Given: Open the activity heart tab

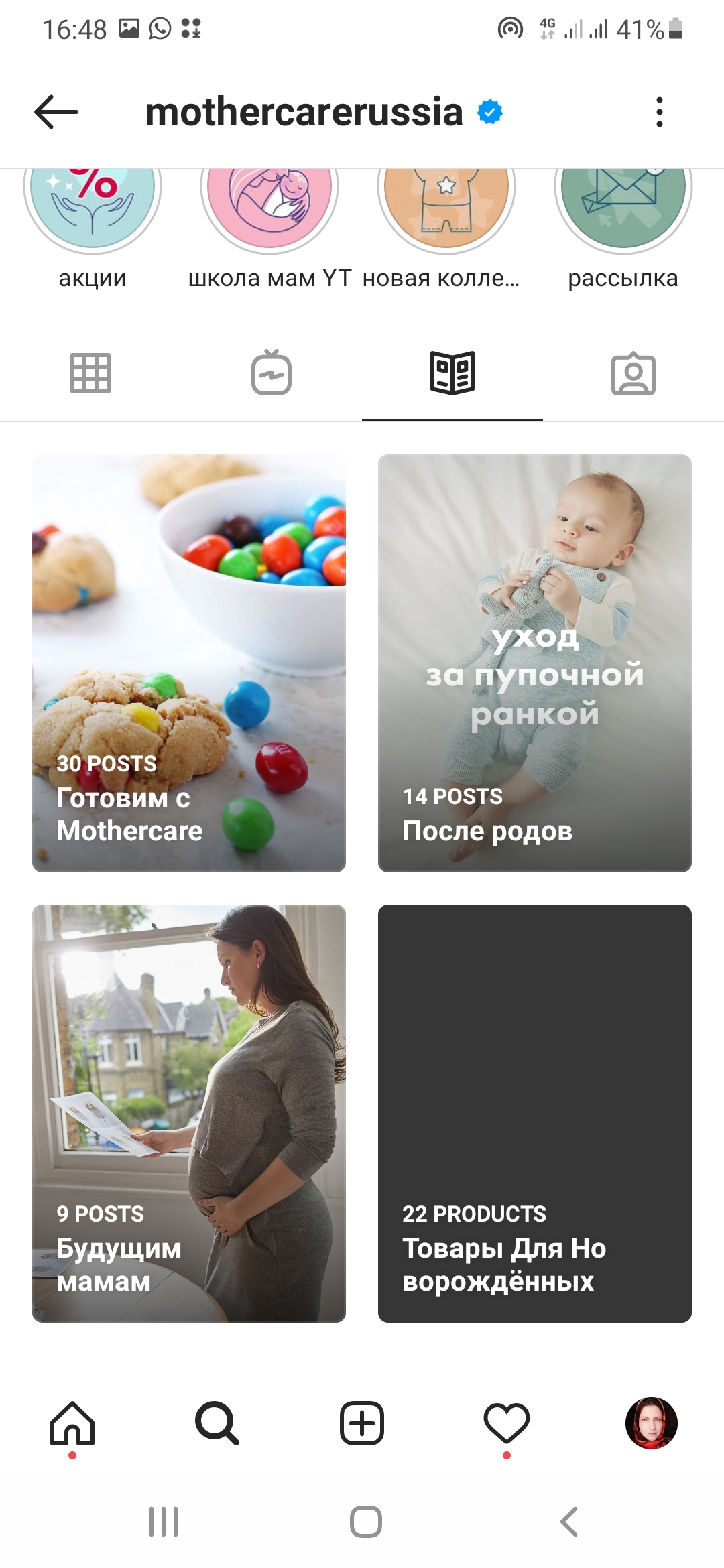Looking at the screenshot, I should click(507, 1423).
